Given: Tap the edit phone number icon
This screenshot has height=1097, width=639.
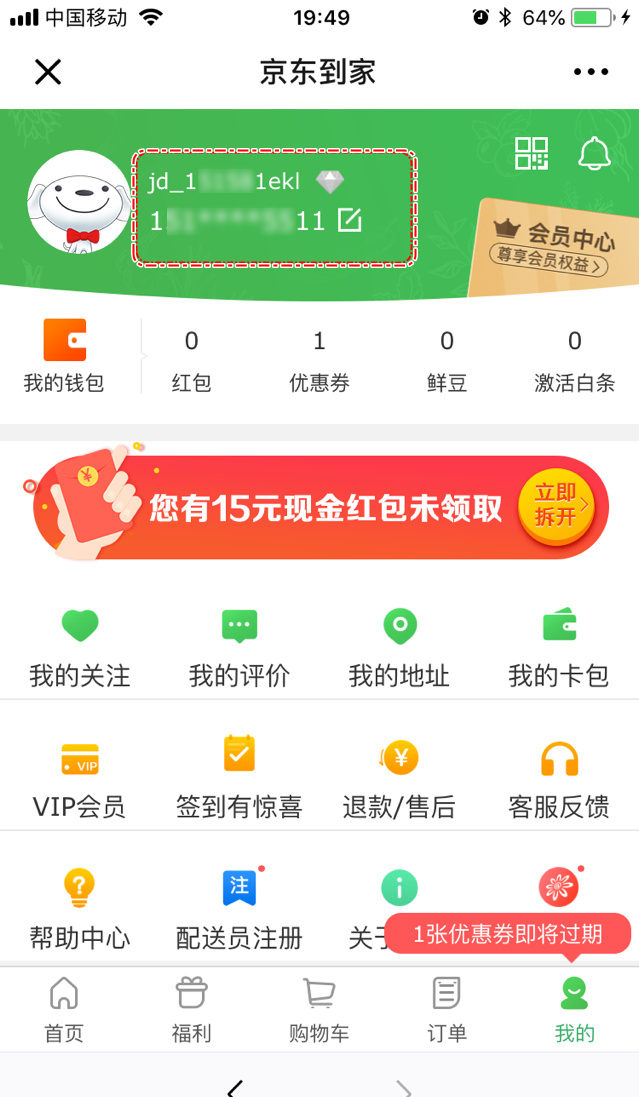Looking at the screenshot, I should pyautogui.click(x=349, y=220).
